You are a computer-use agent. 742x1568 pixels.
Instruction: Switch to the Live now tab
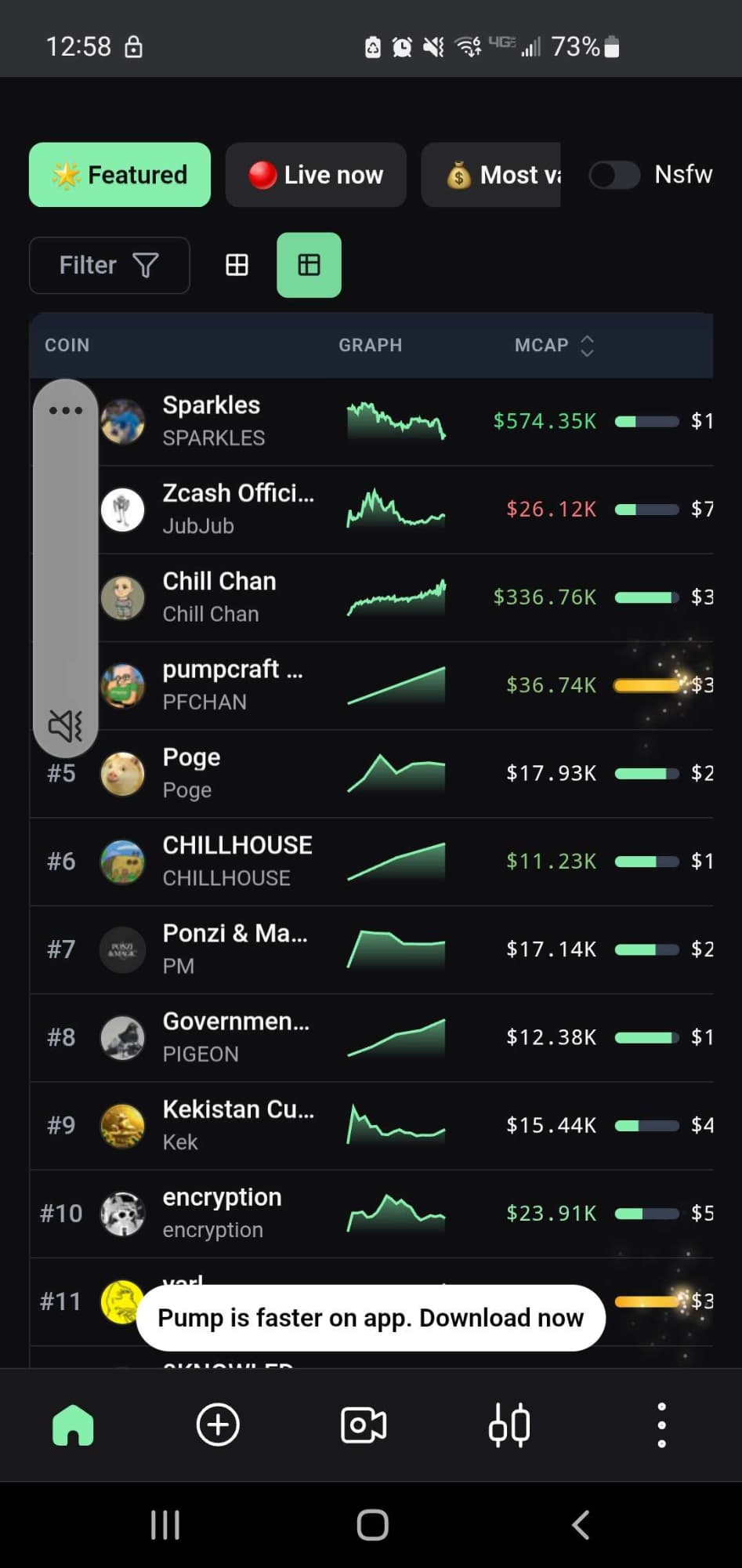[x=316, y=175]
